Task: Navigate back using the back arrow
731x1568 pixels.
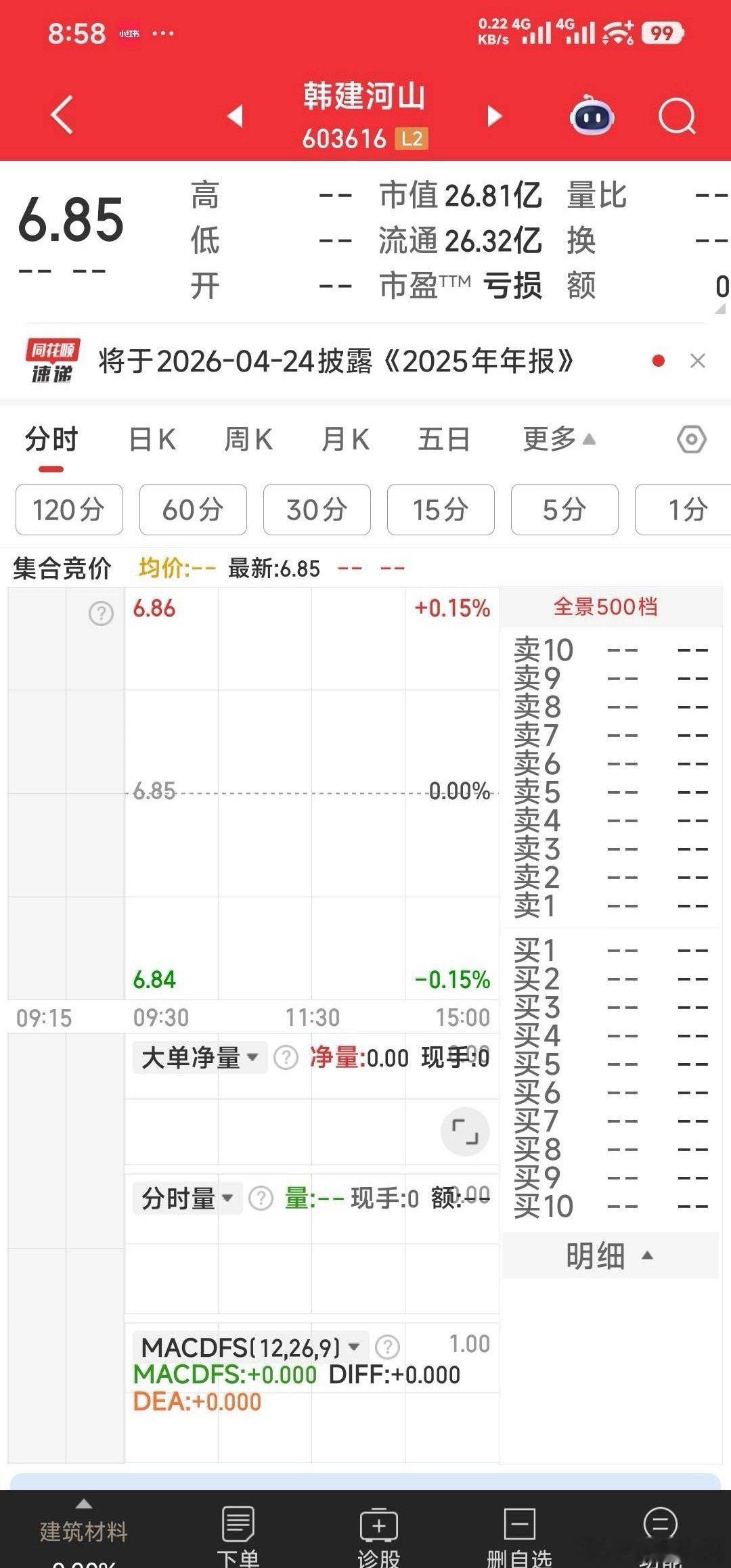Action: coord(61,115)
